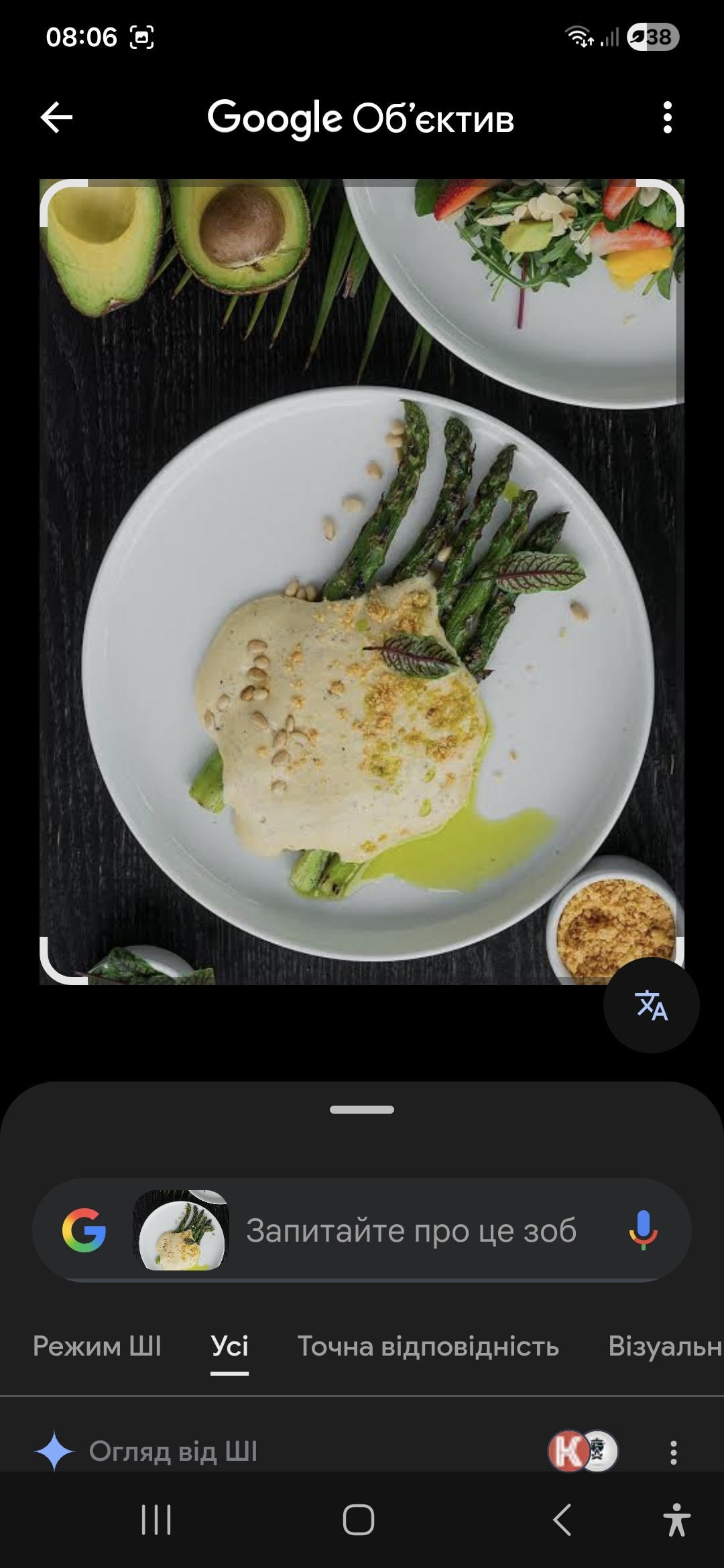Go to the home screen
Viewport: 724px width, 1568px height.
tap(359, 1520)
